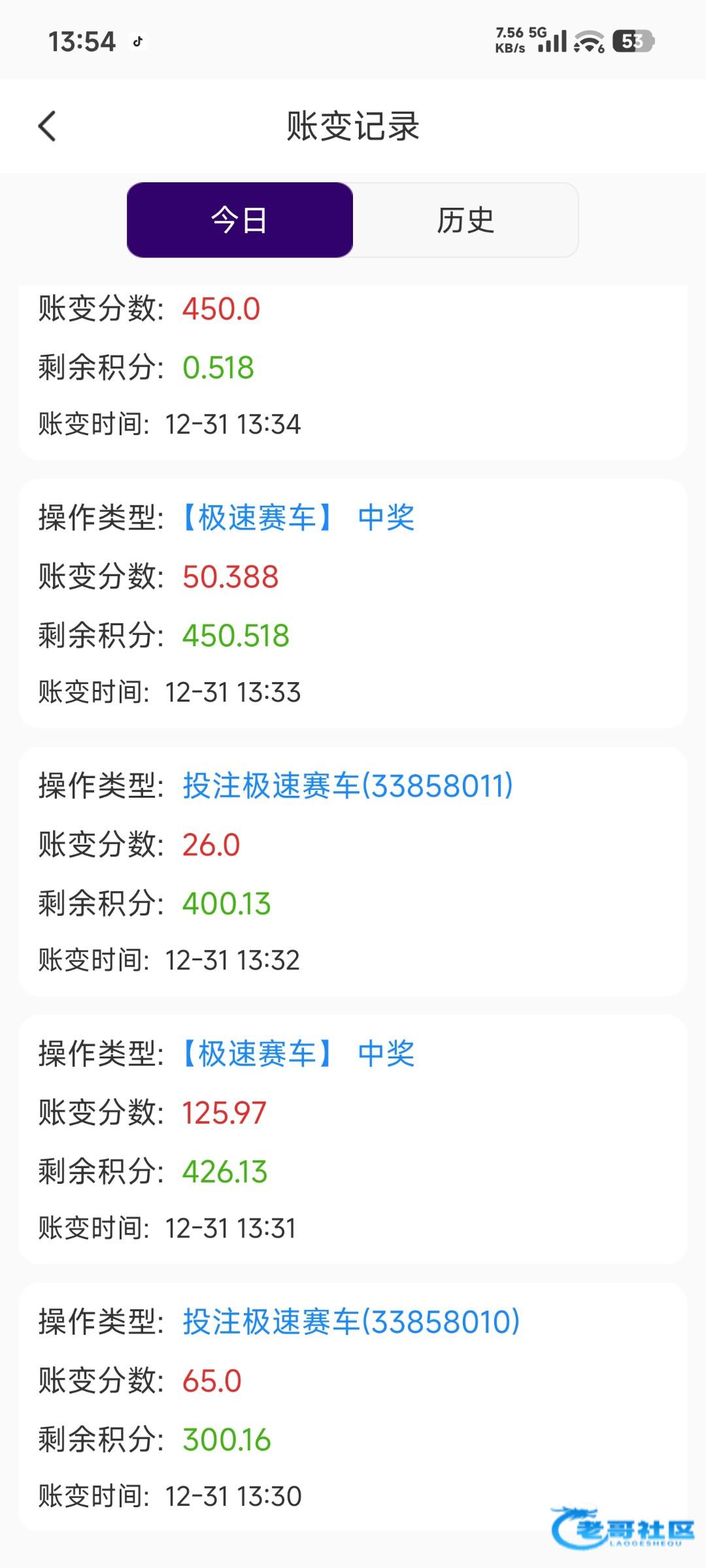This screenshot has height=1568, width=706.
Task: Select the 今日 tab
Action: click(240, 220)
